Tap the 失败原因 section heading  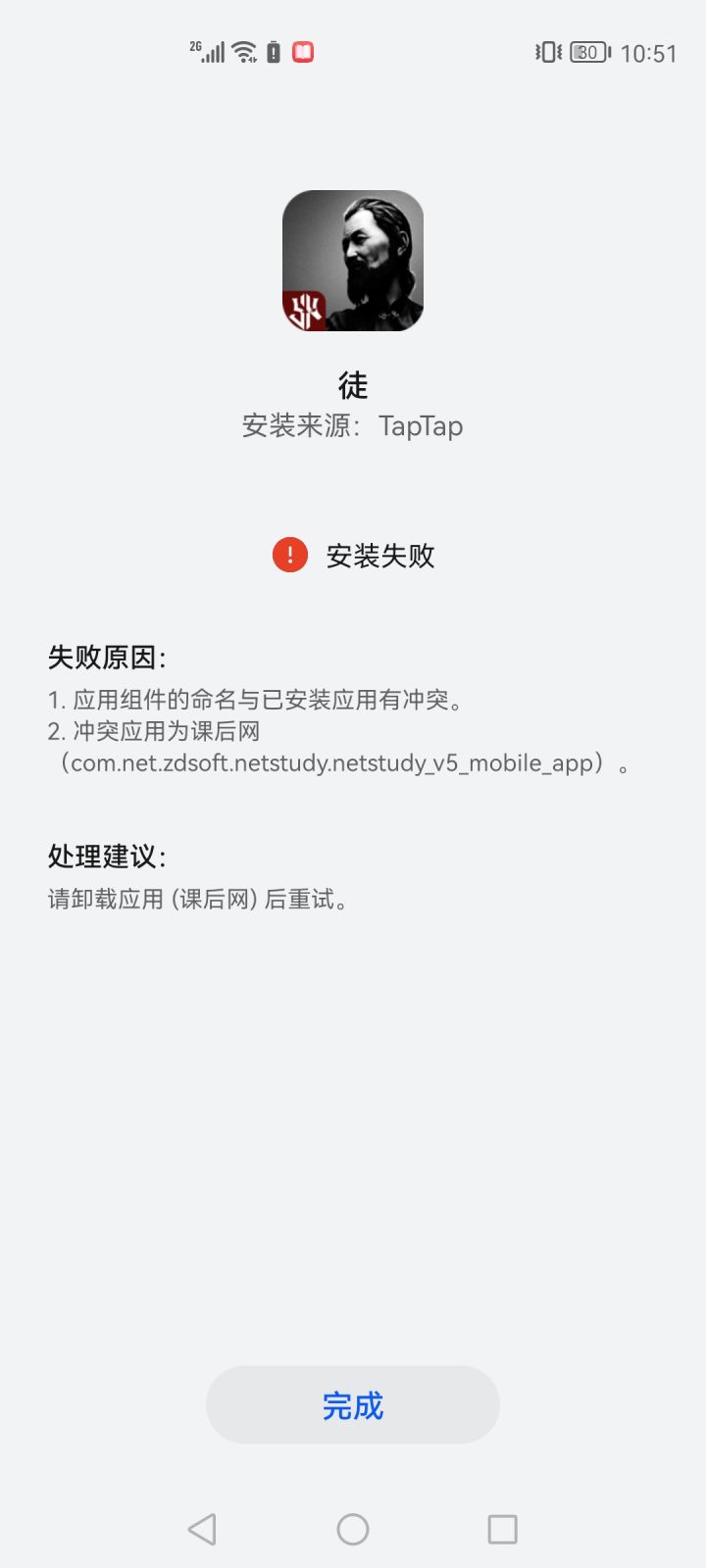pos(111,659)
